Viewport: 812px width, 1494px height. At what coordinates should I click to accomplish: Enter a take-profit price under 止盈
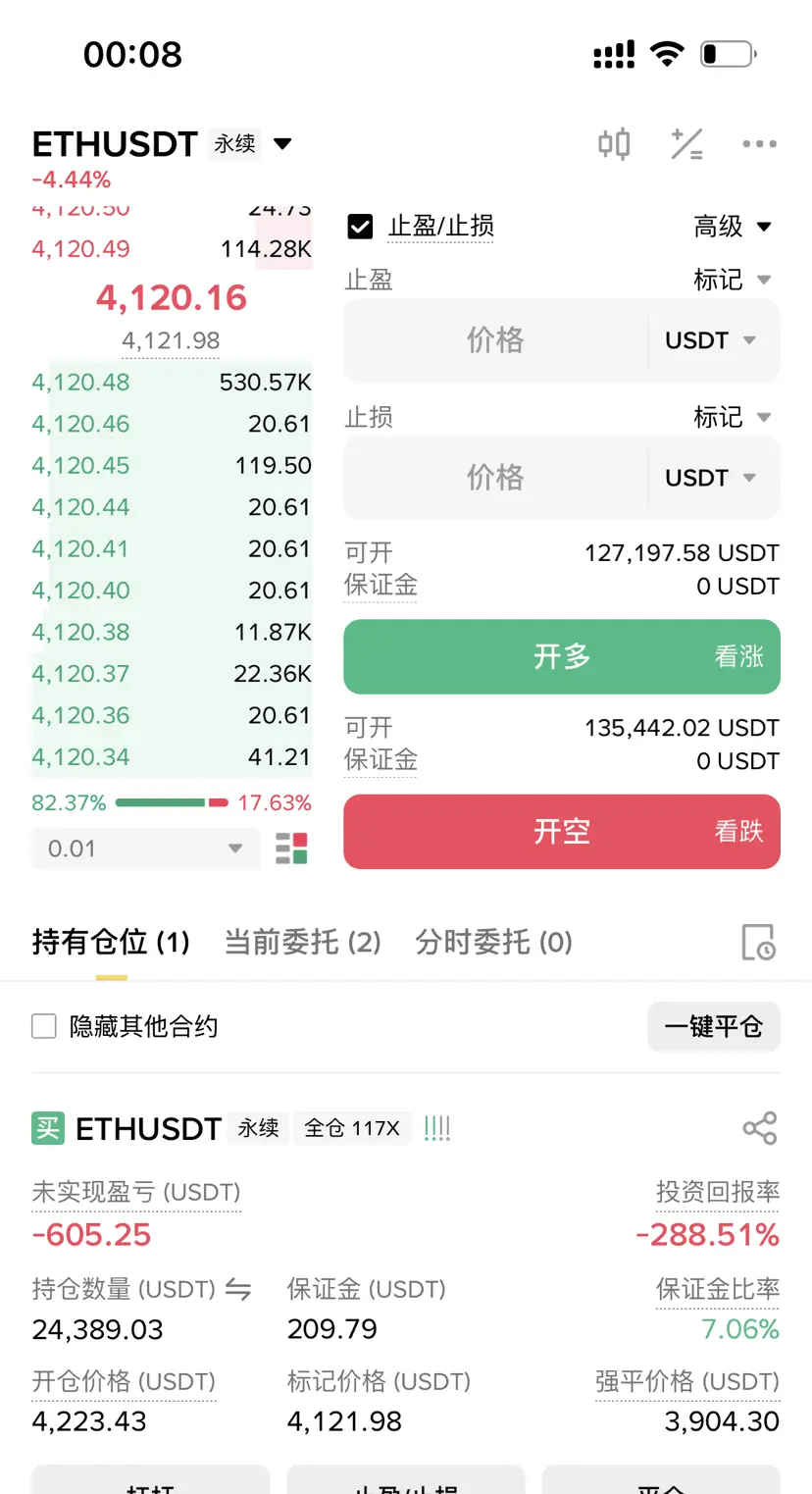495,340
